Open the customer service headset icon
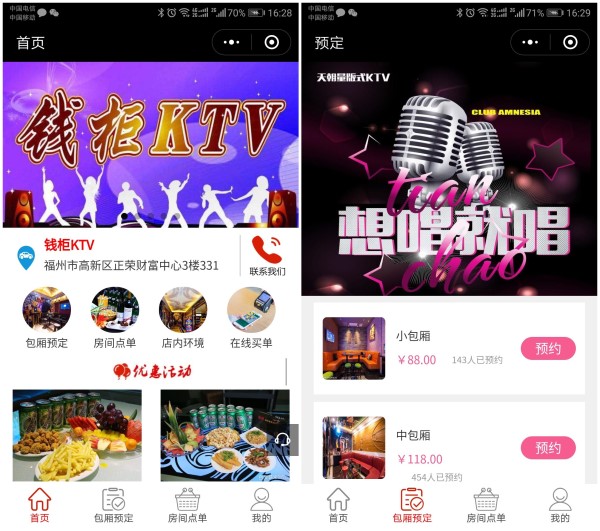This screenshot has height=531, width=600. point(283,440)
